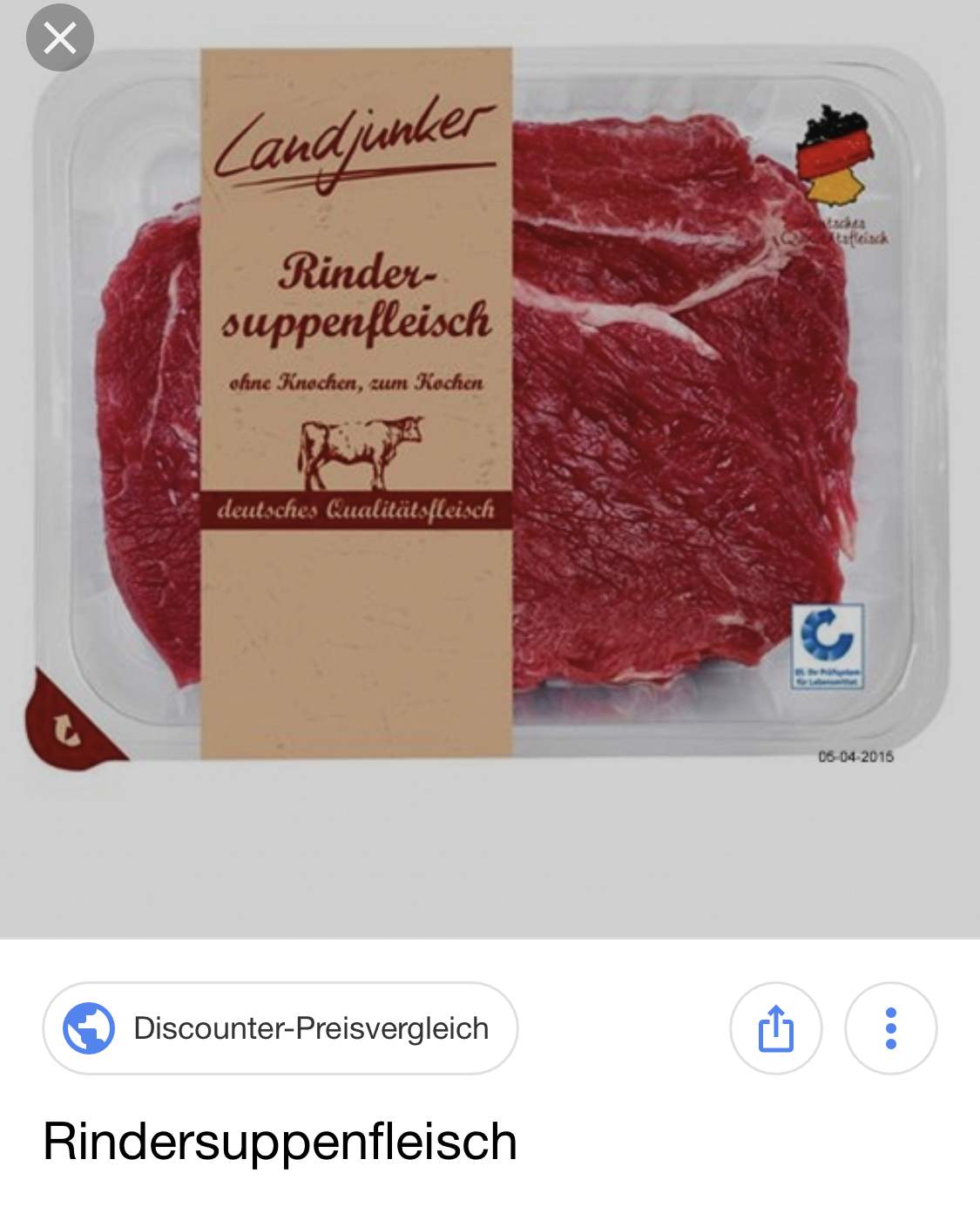The height and width of the screenshot is (1207, 980).
Task: Visit the Discounter-Preisvergleich source site
Action: click(280, 1028)
